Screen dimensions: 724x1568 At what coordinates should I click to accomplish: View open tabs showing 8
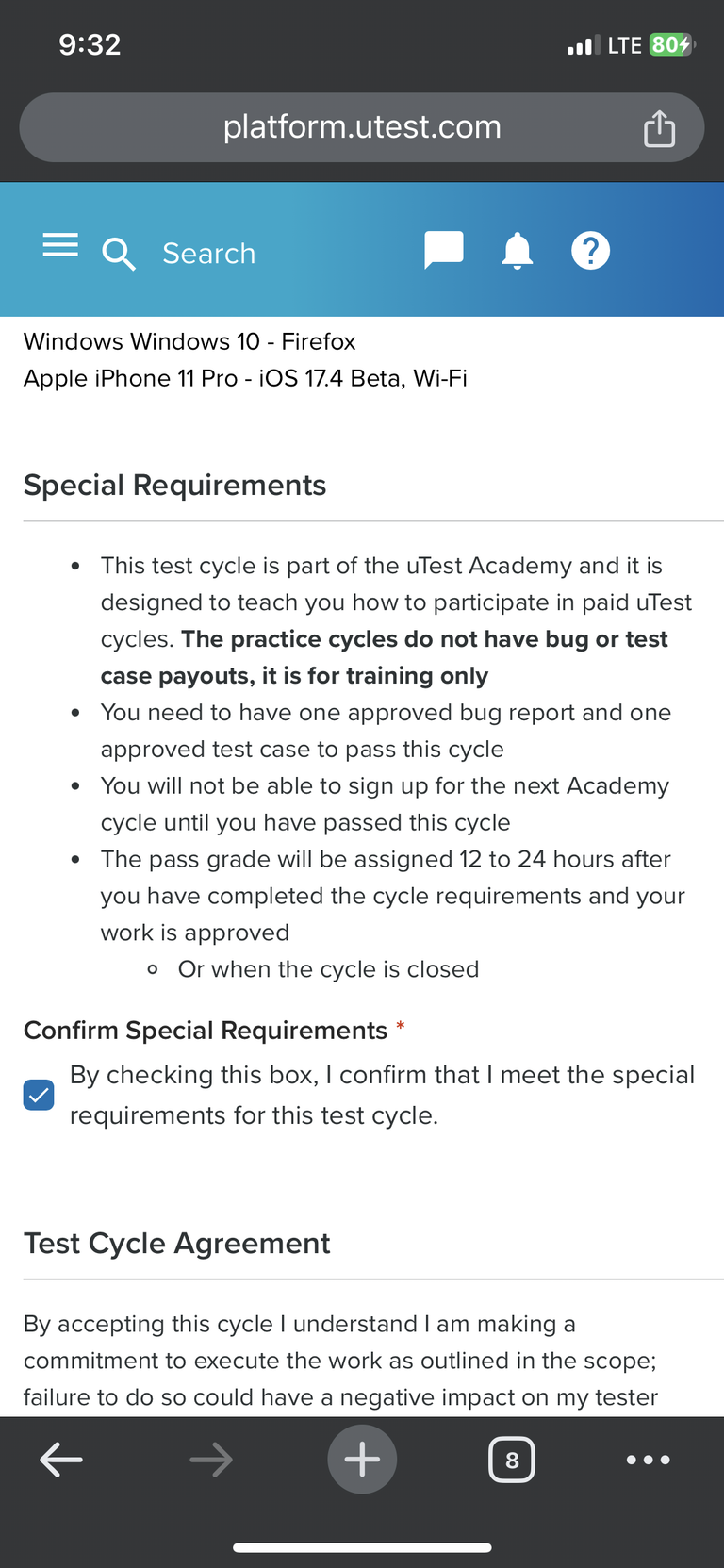coord(512,1460)
